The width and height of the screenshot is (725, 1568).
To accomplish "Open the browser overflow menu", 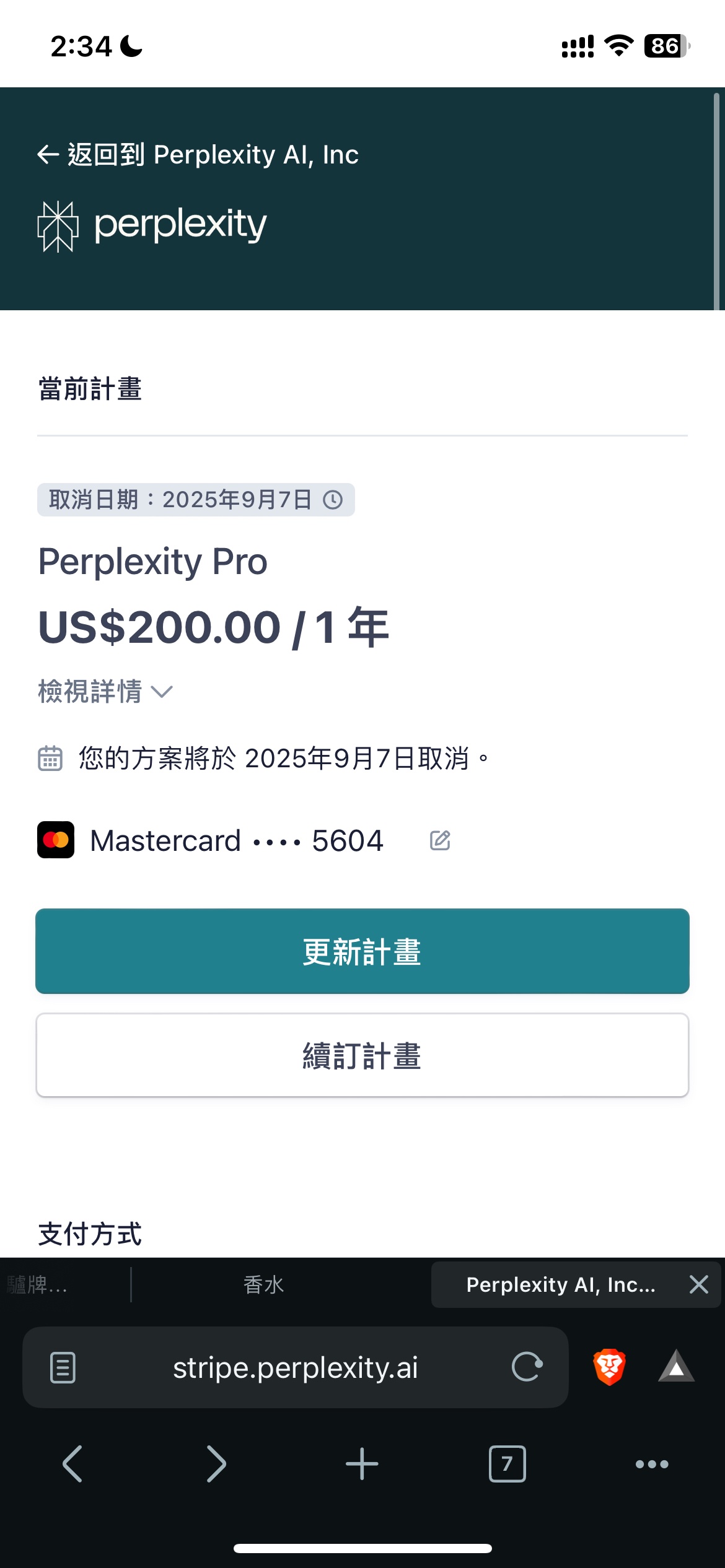I will click(x=652, y=1464).
